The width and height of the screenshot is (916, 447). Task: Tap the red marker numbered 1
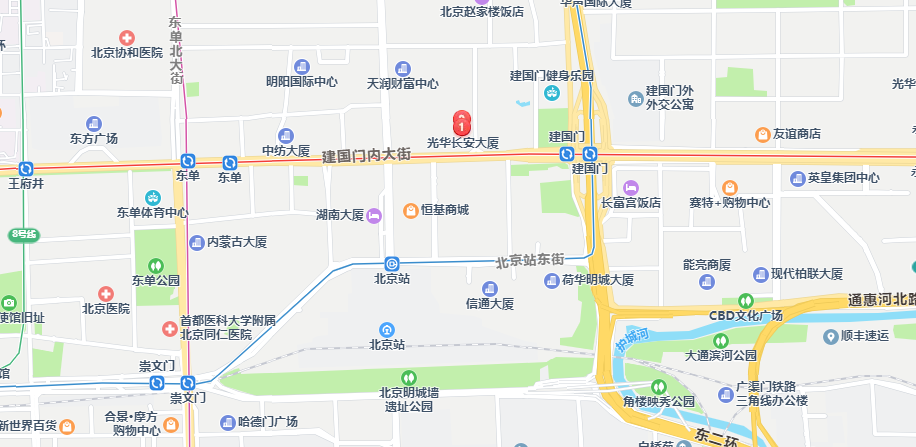click(x=461, y=122)
